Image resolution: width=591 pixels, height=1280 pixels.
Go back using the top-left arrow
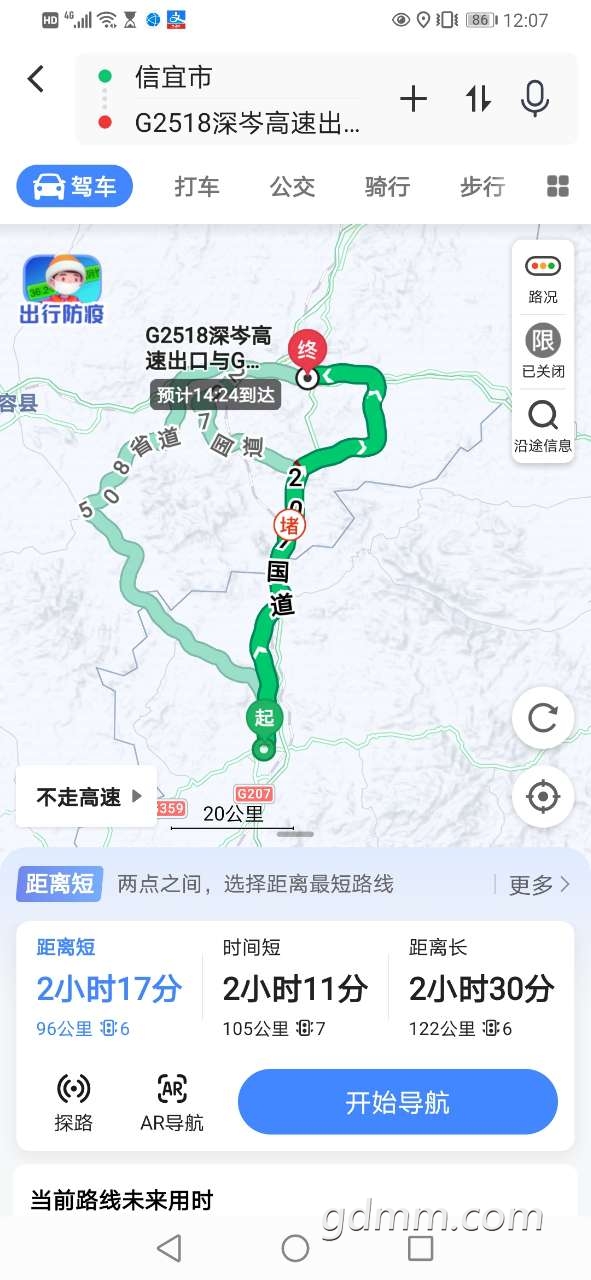coord(36,79)
